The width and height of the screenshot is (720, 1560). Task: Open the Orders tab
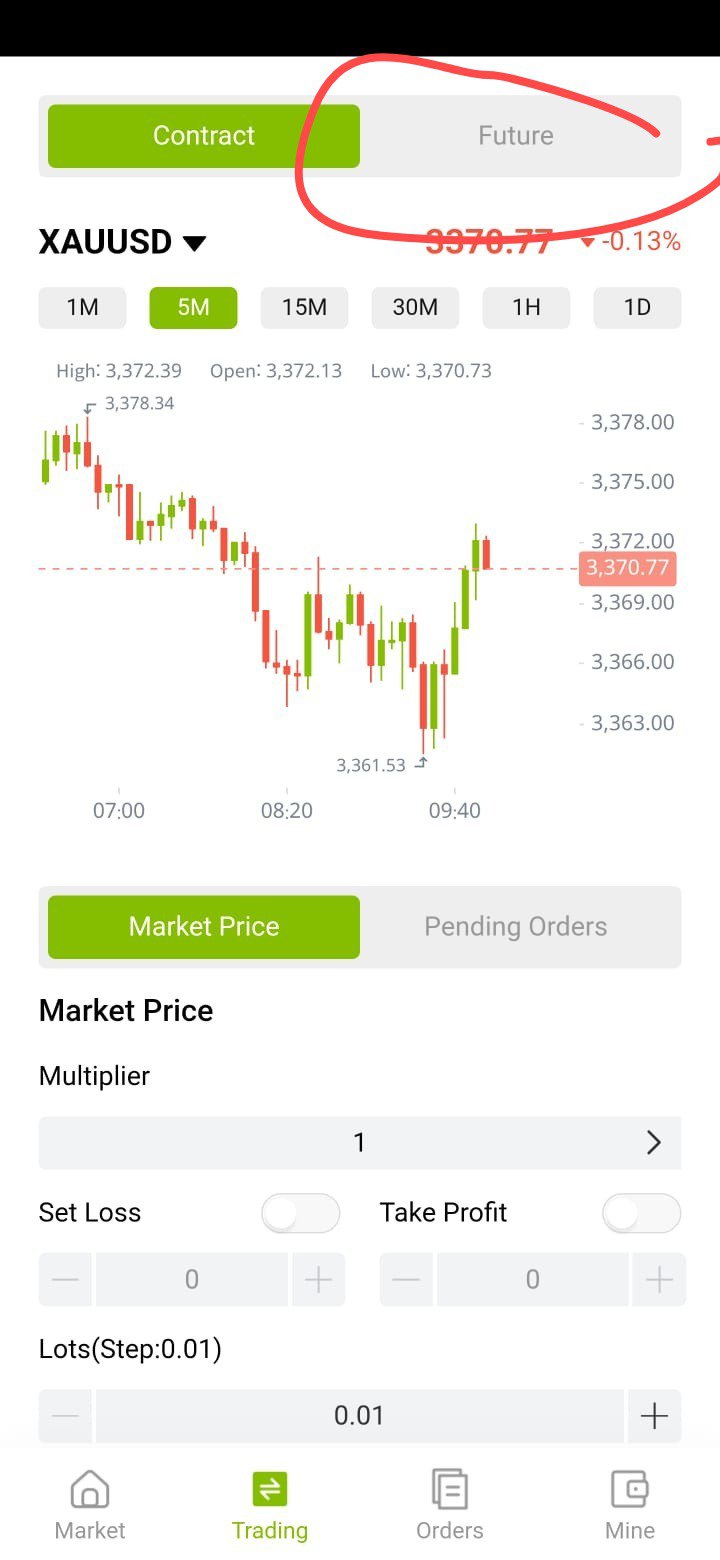pyautogui.click(x=450, y=1506)
